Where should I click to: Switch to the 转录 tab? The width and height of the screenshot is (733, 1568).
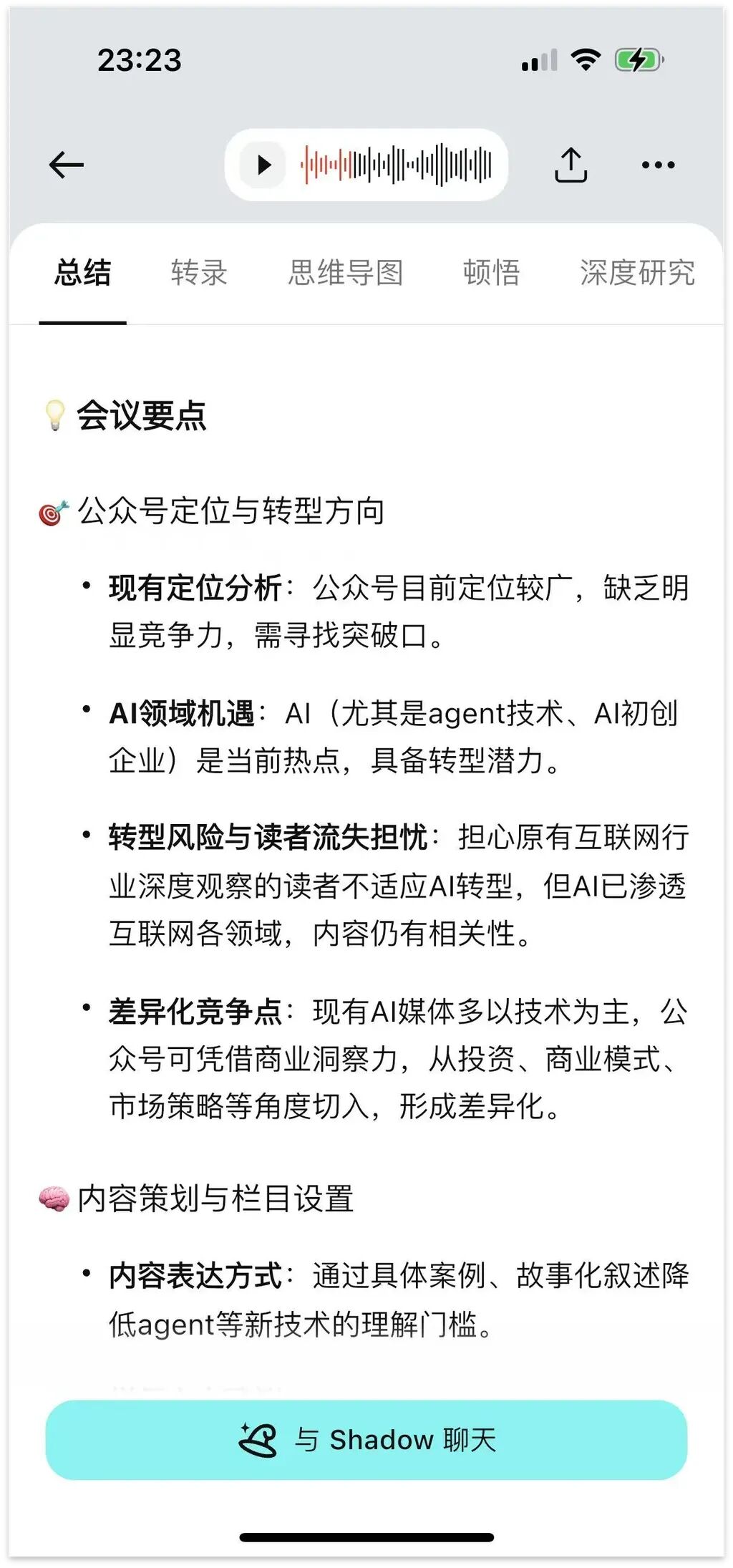[x=199, y=273]
